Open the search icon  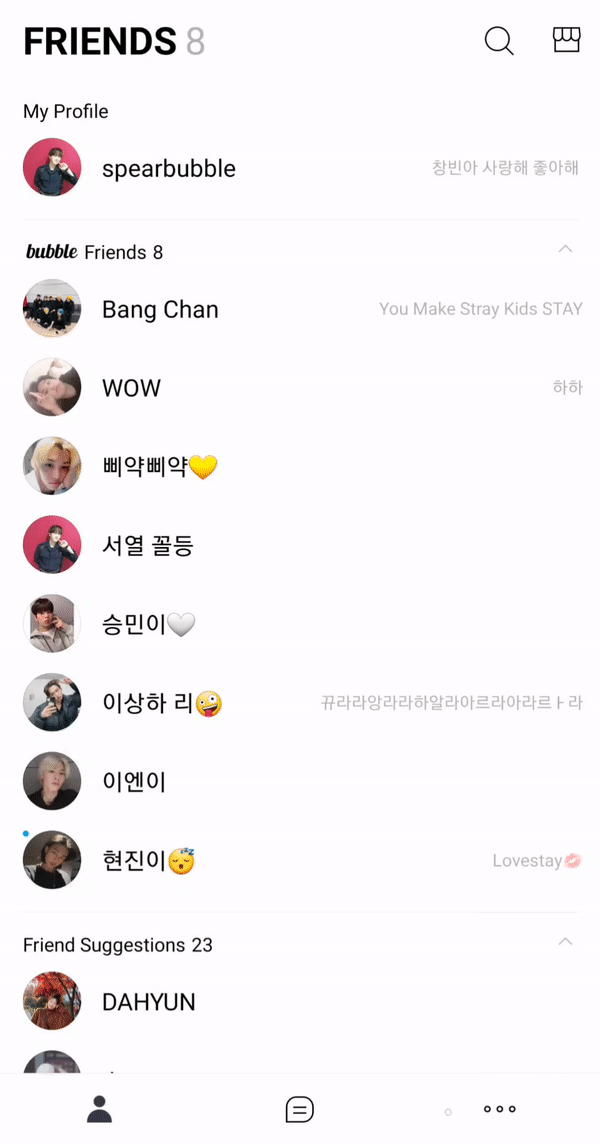[x=499, y=41]
